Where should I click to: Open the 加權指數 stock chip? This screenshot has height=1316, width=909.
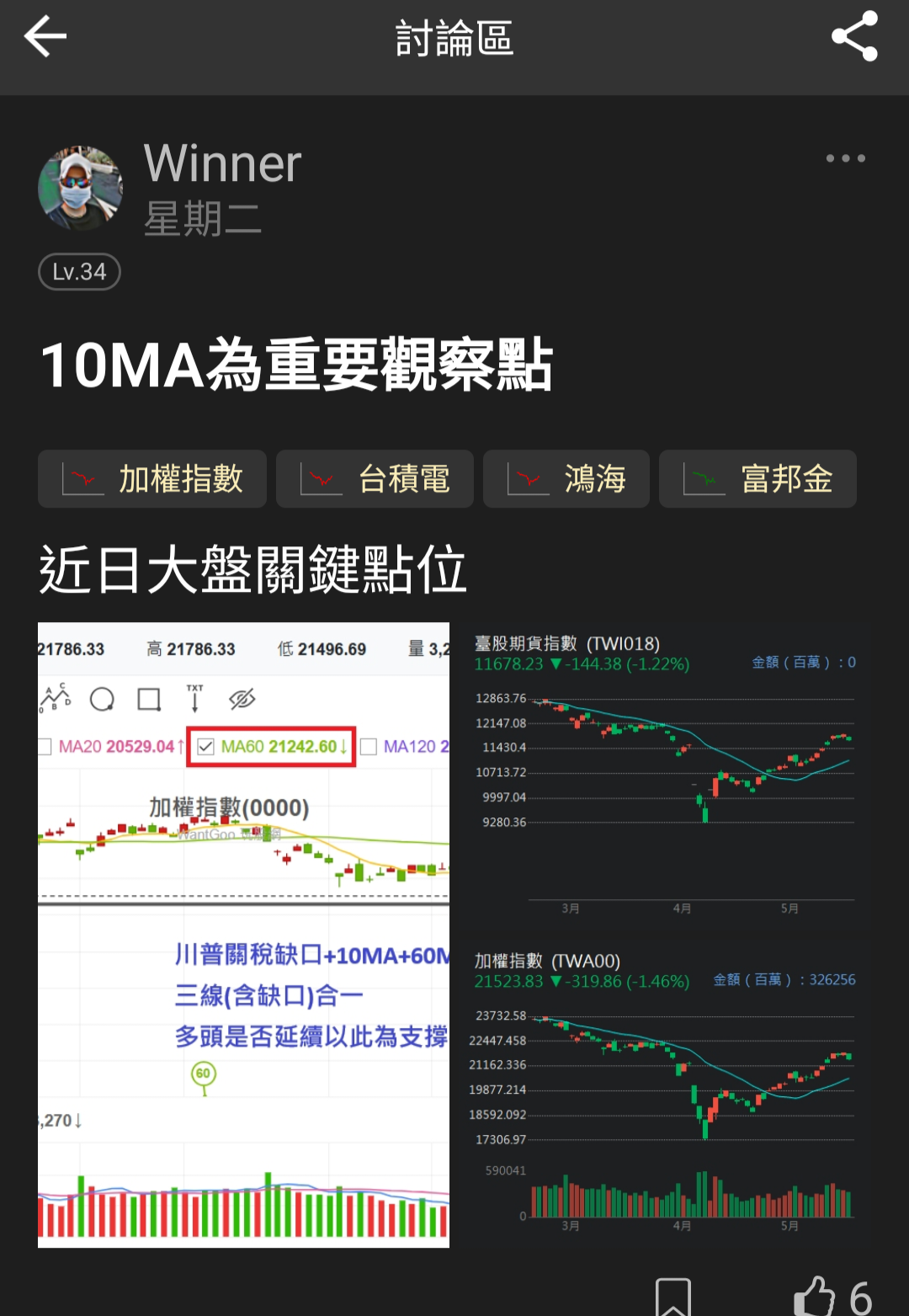coord(152,479)
